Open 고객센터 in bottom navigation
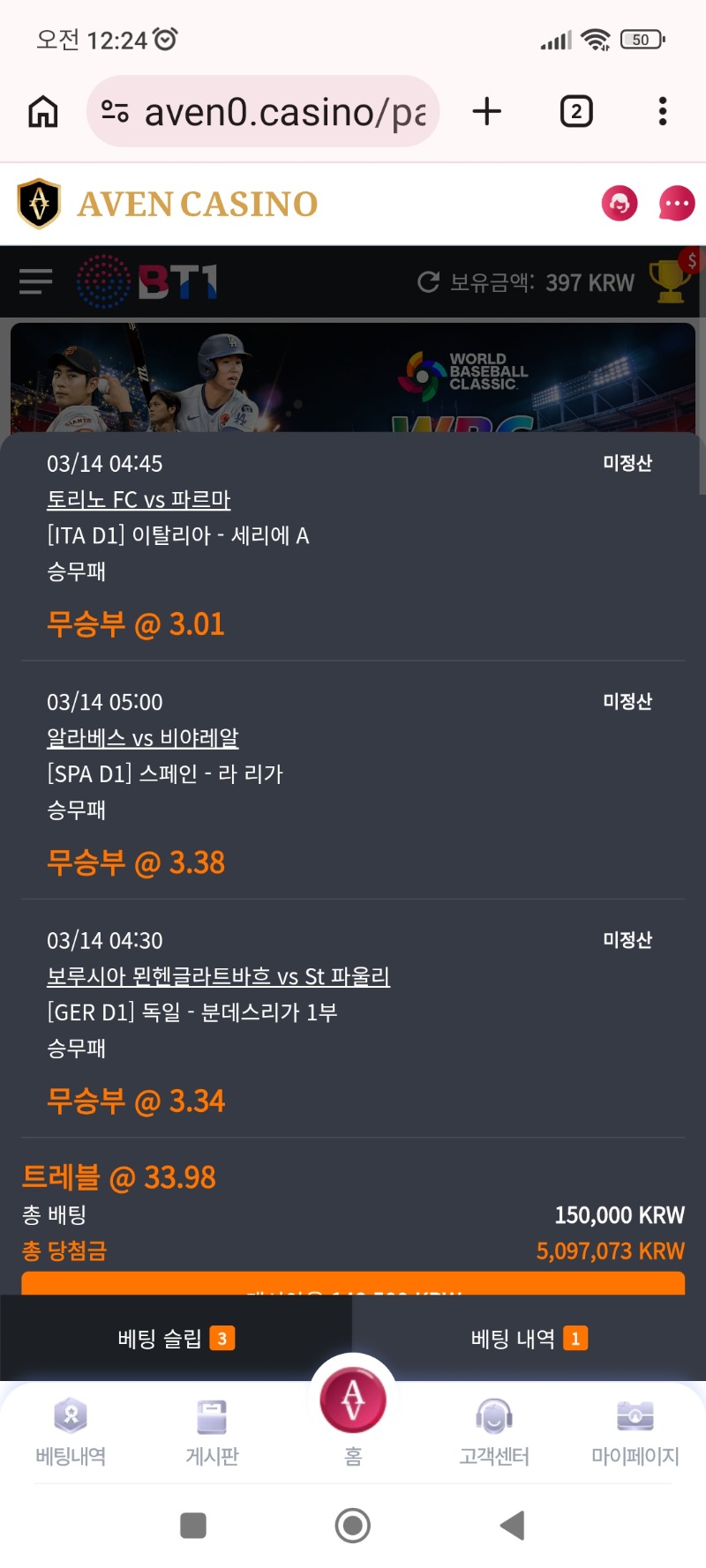The width and height of the screenshot is (706, 1568). coord(494,1432)
